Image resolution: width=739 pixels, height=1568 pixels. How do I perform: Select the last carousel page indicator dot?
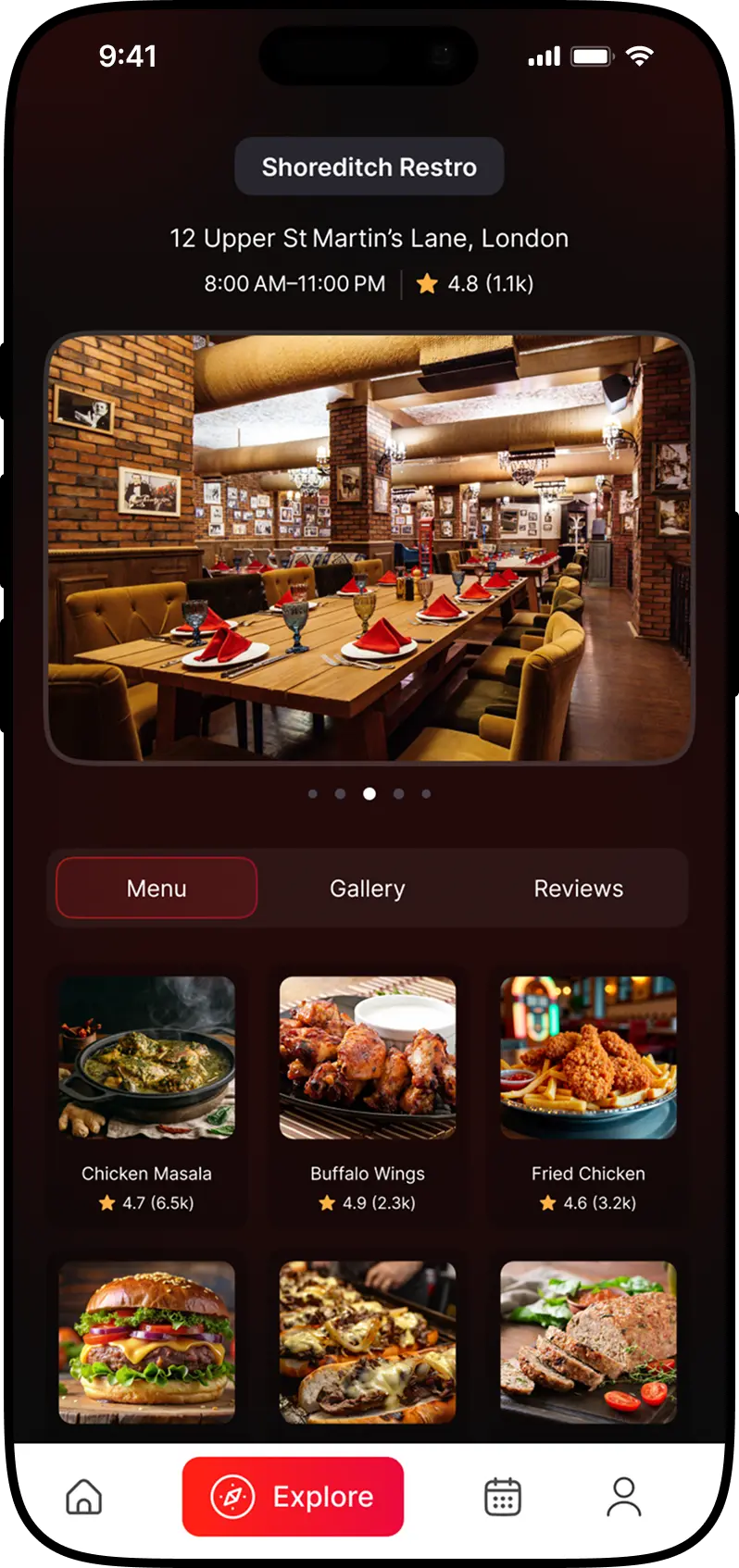click(x=426, y=793)
